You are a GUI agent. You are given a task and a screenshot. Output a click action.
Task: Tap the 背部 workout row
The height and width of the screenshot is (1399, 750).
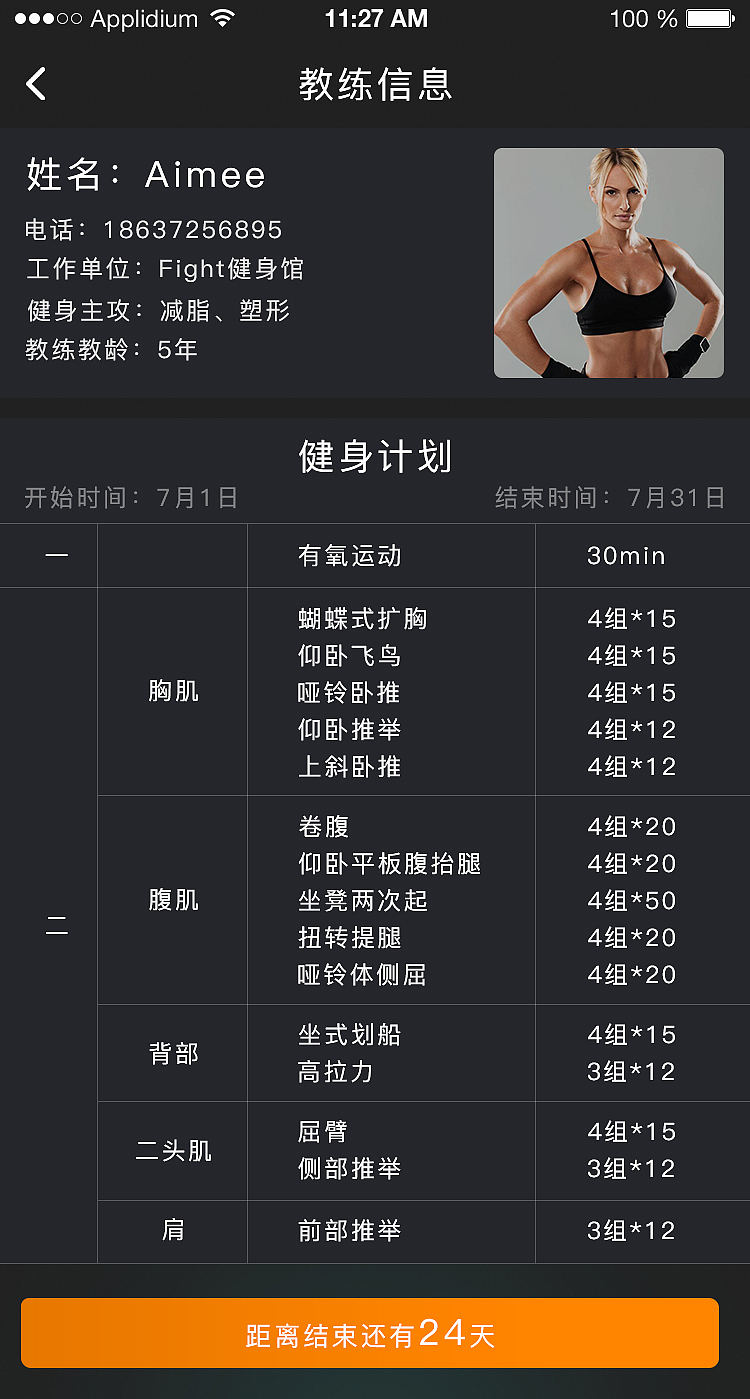pyautogui.click(x=172, y=1052)
